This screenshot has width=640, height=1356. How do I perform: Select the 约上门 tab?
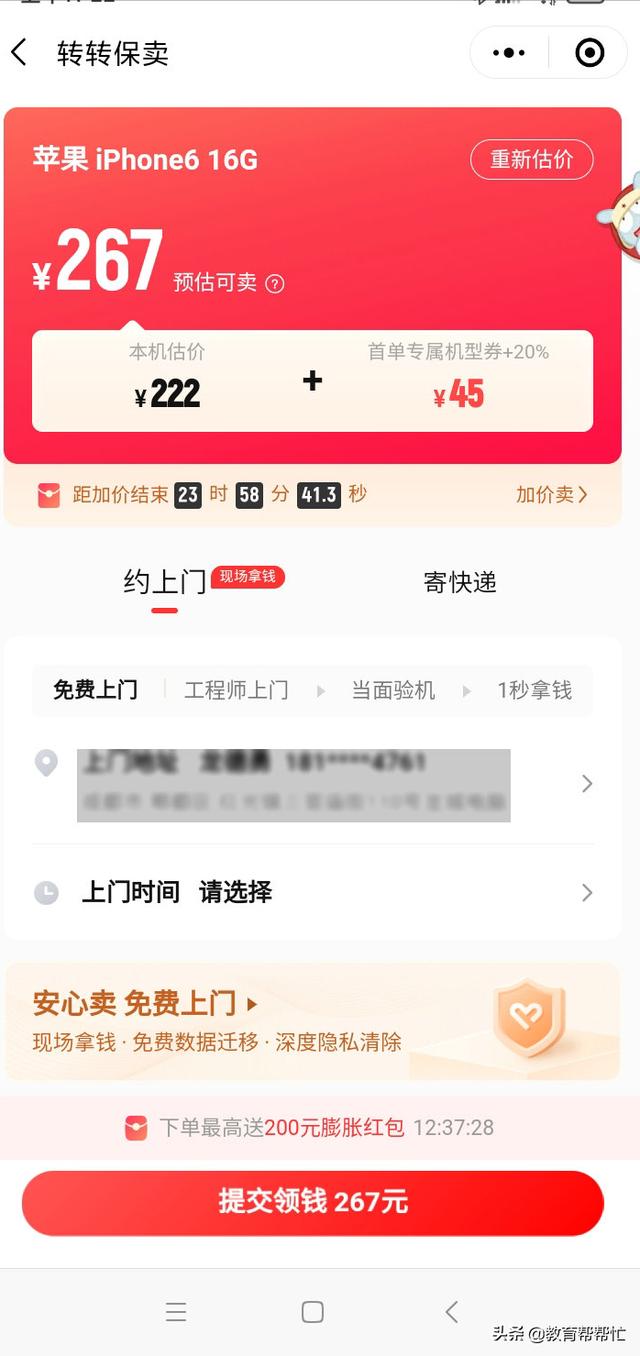pyautogui.click(x=165, y=582)
